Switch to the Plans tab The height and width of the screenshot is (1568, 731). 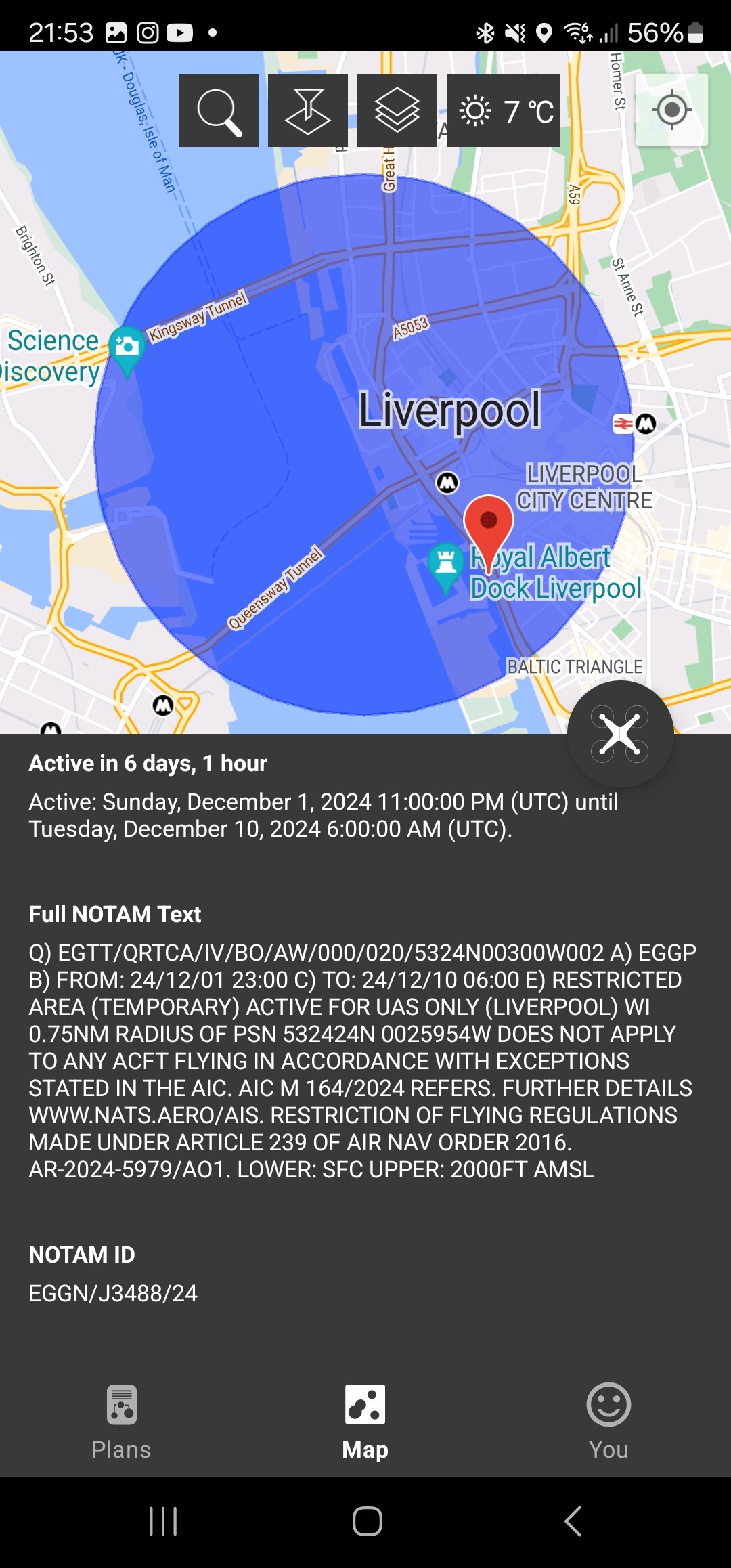(122, 1422)
